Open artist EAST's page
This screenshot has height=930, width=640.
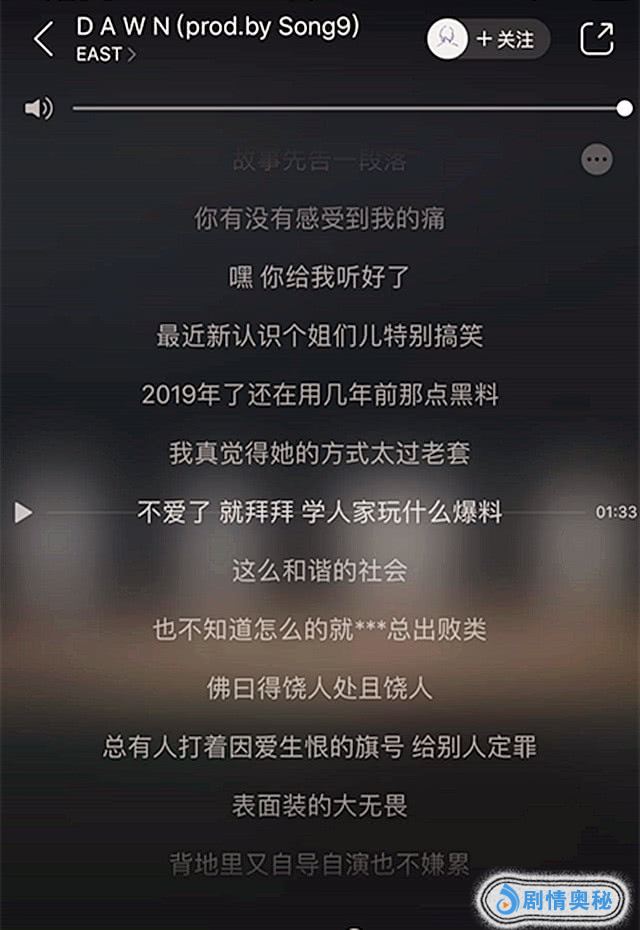[x=105, y=55]
